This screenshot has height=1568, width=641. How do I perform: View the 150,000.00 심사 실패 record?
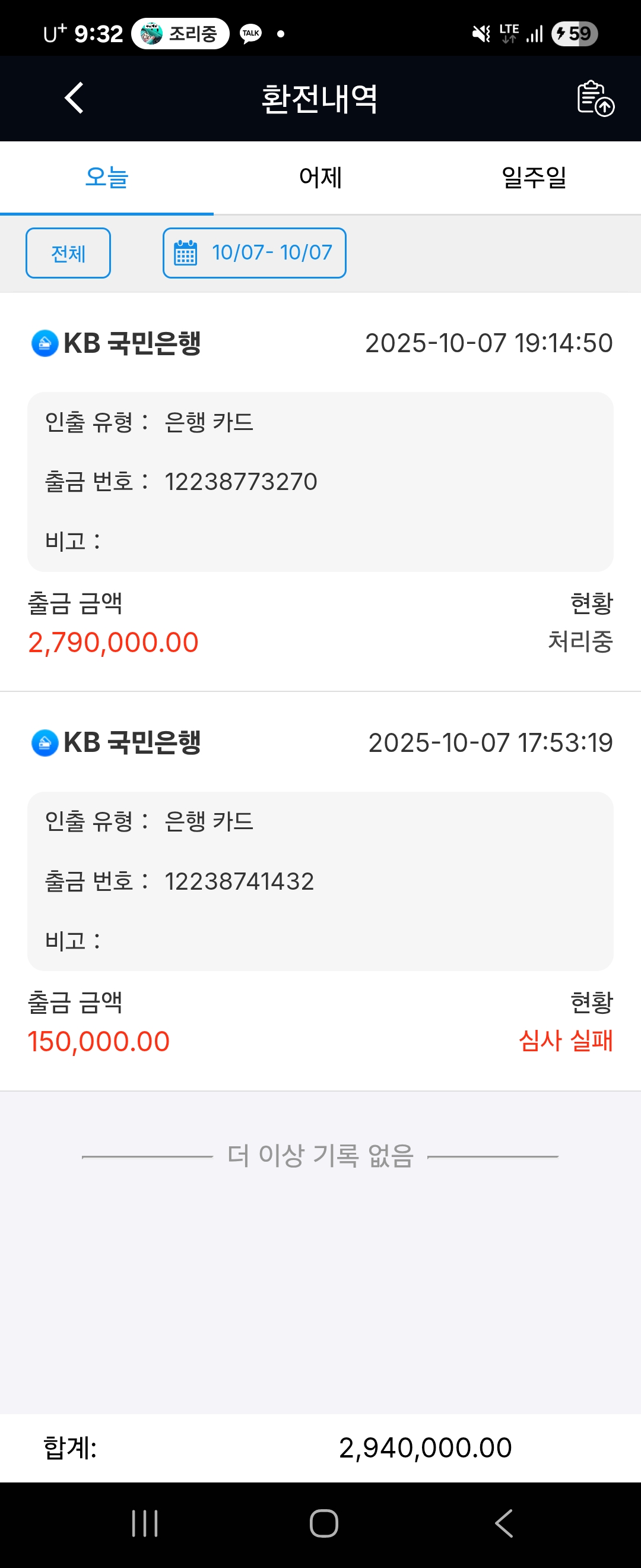320,892
